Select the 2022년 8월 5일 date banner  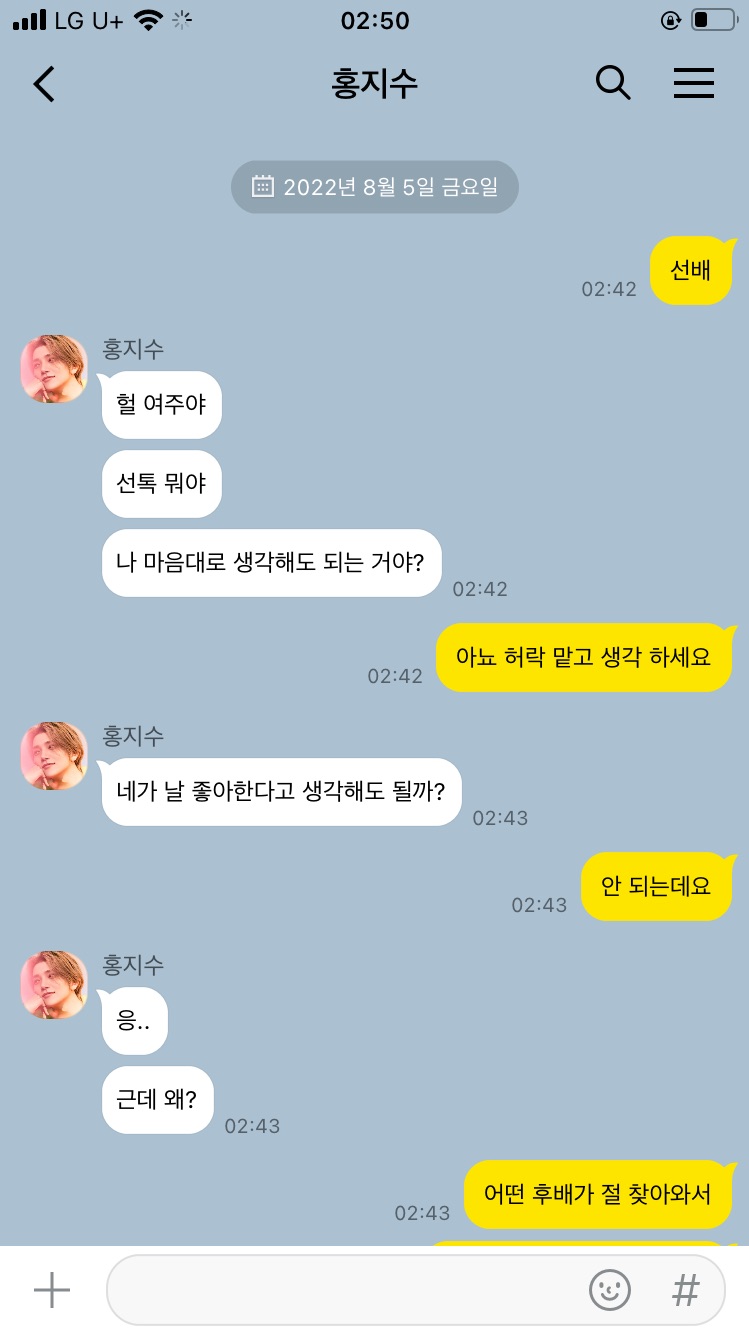[x=375, y=186]
